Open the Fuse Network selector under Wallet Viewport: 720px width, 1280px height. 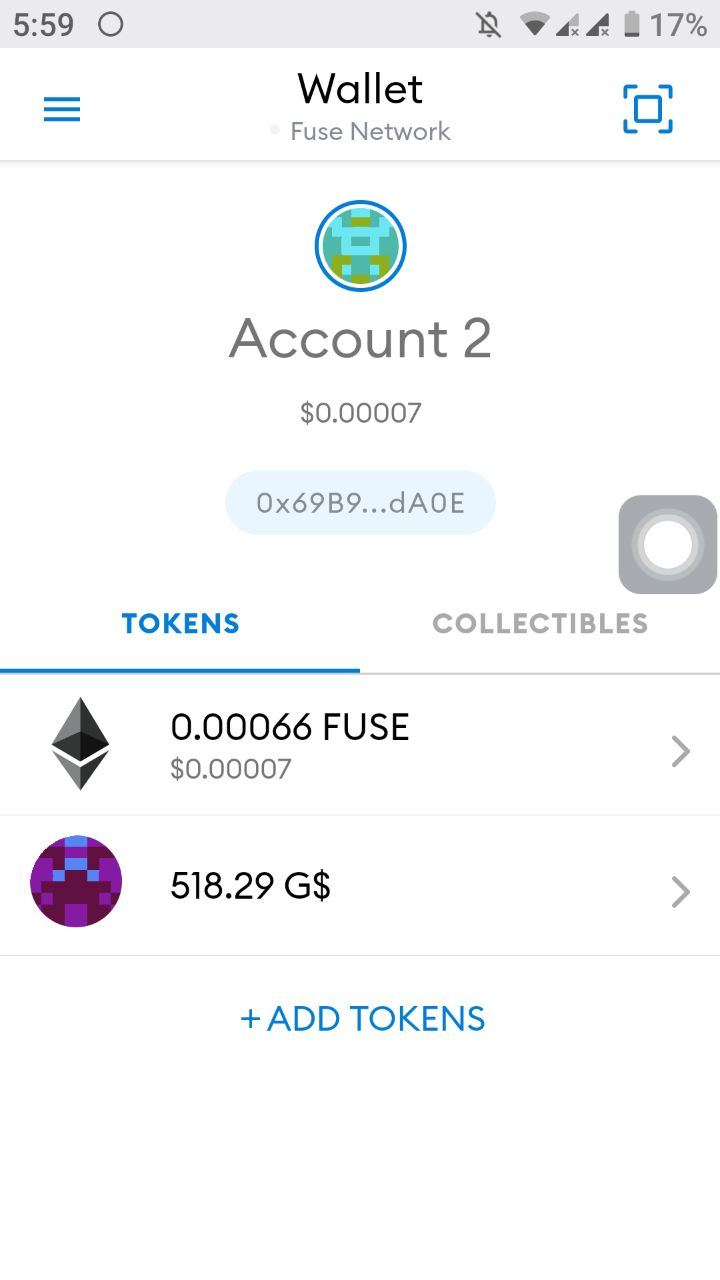tap(362, 131)
